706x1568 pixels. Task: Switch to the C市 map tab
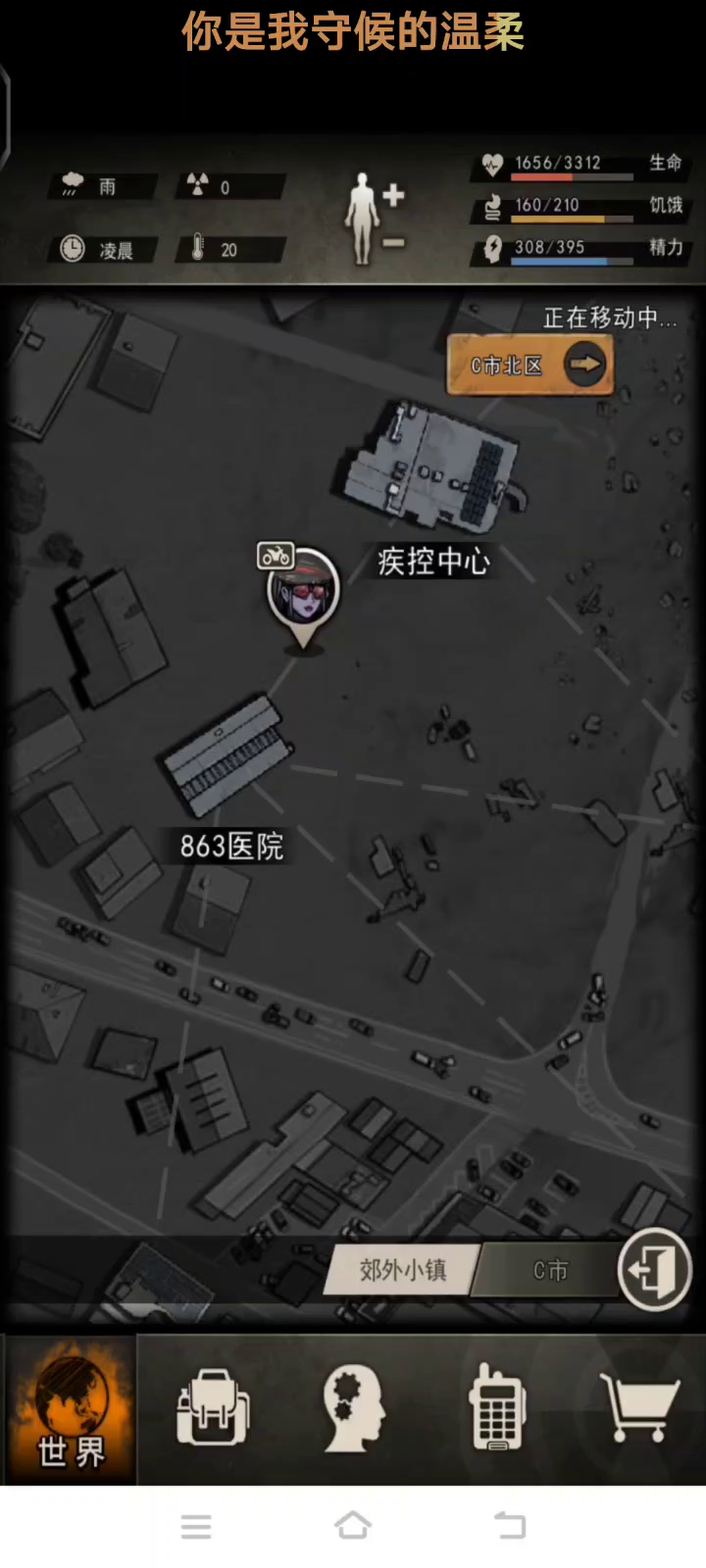(x=549, y=1270)
